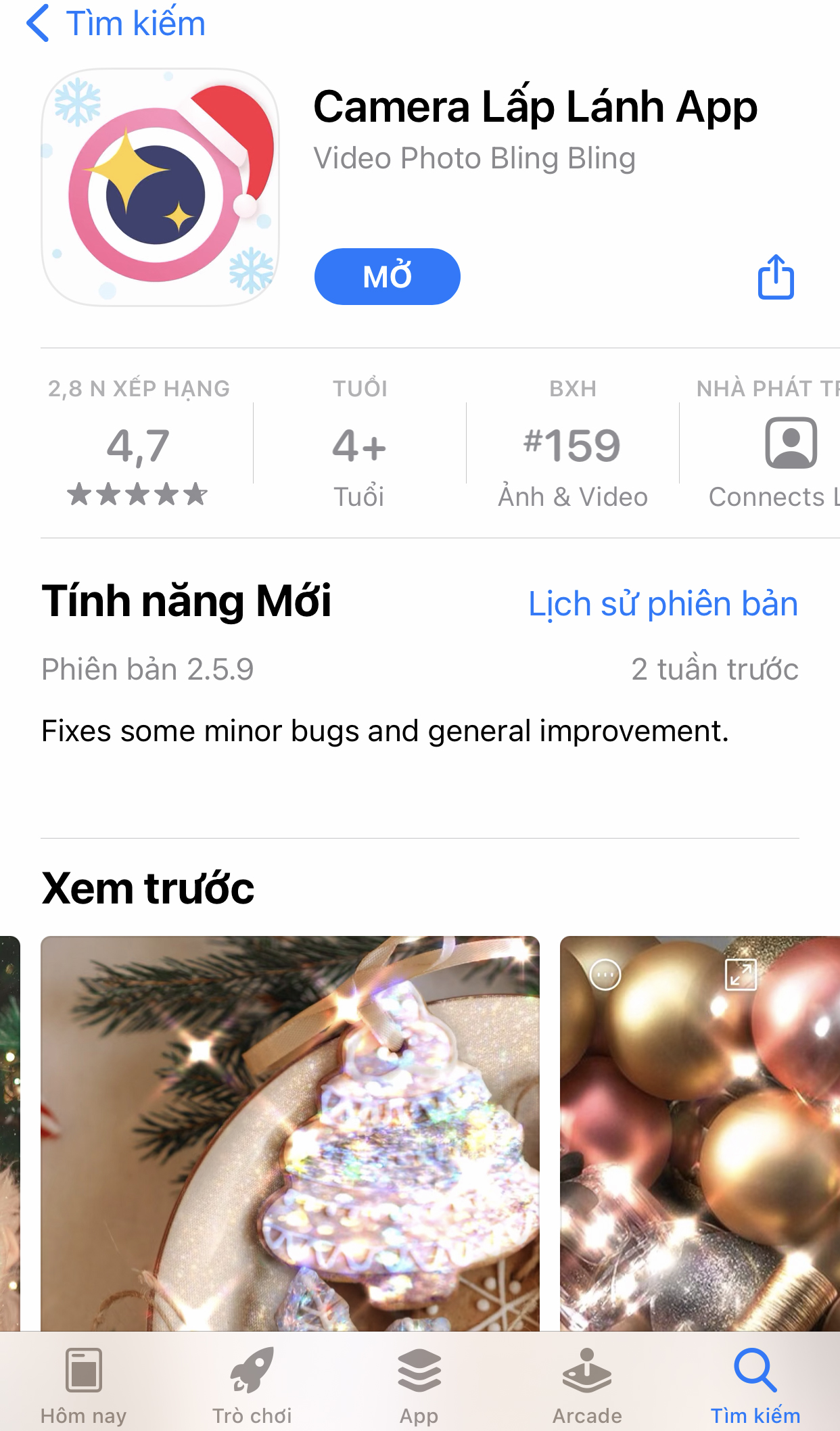The width and height of the screenshot is (840, 1431).
Task: Open the Christmas tree cookie preview screenshot
Action: (x=290, y=1133)
